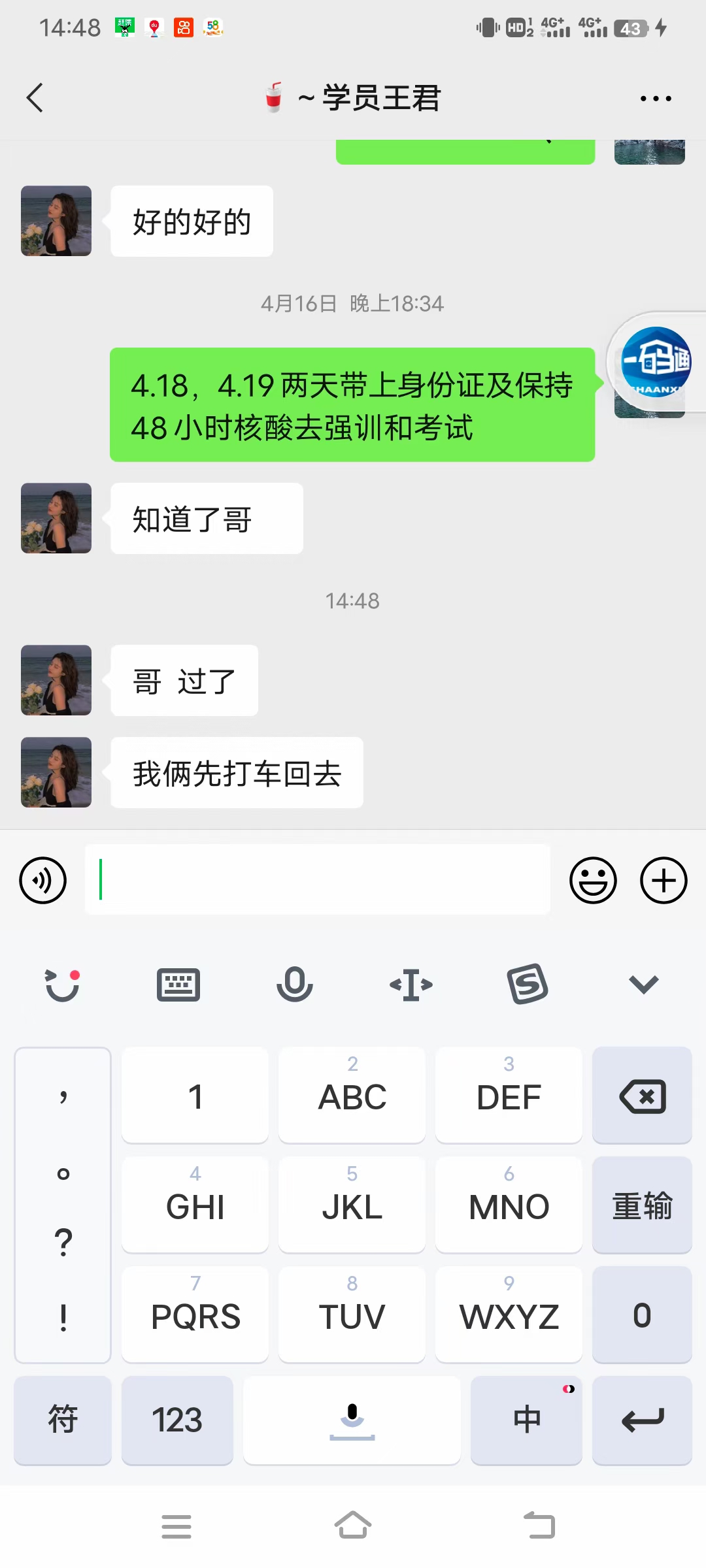Start keyboard voice dictation microphone
The width and height of the screenshot is (706, 1568).
tap(295, 984)
